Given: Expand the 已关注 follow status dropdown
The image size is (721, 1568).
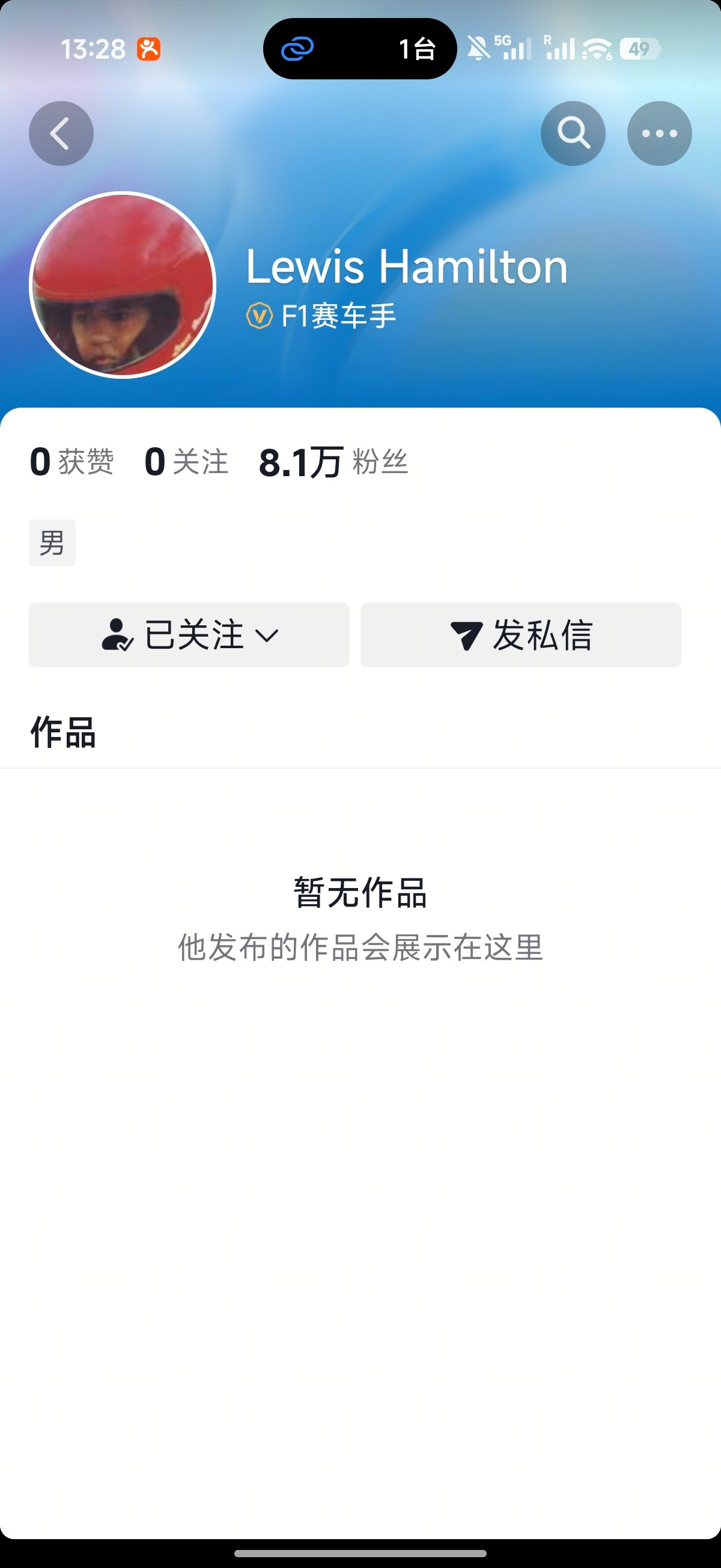Looking at the screenshot, I should point(189,634).
